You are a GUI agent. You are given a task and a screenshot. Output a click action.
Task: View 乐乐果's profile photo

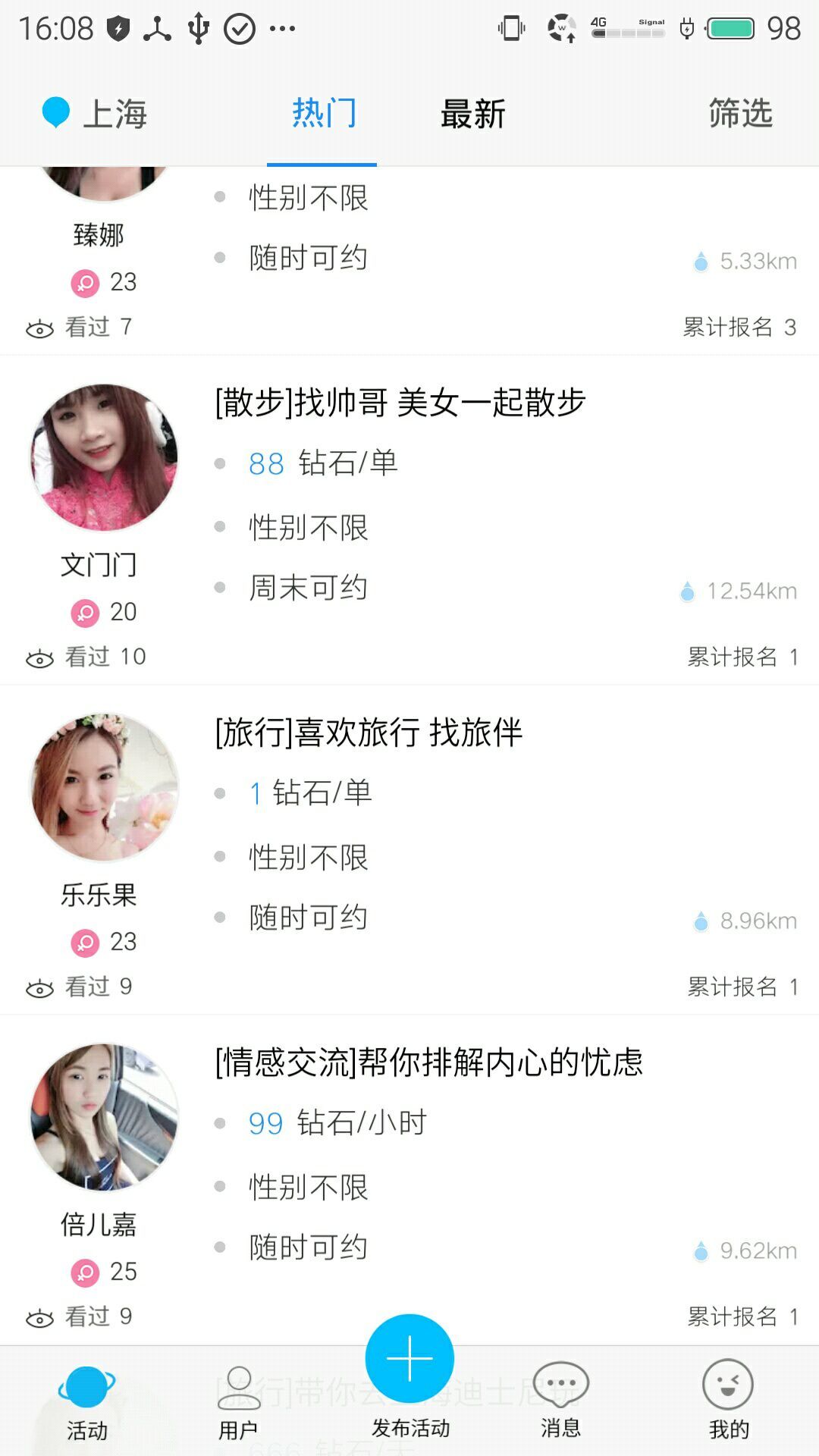(x=104, y=787)
